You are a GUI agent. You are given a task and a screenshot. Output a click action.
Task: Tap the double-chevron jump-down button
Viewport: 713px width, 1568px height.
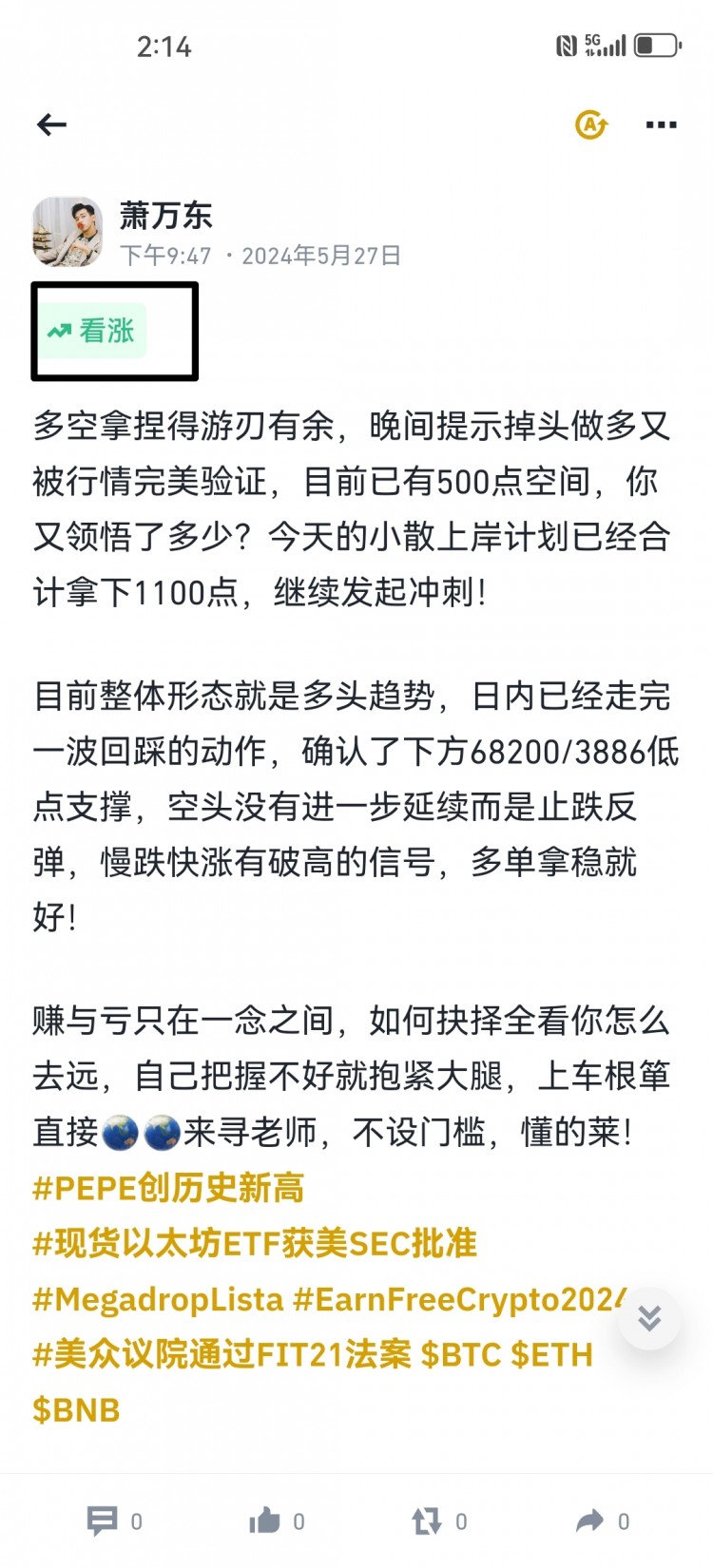649,1318
